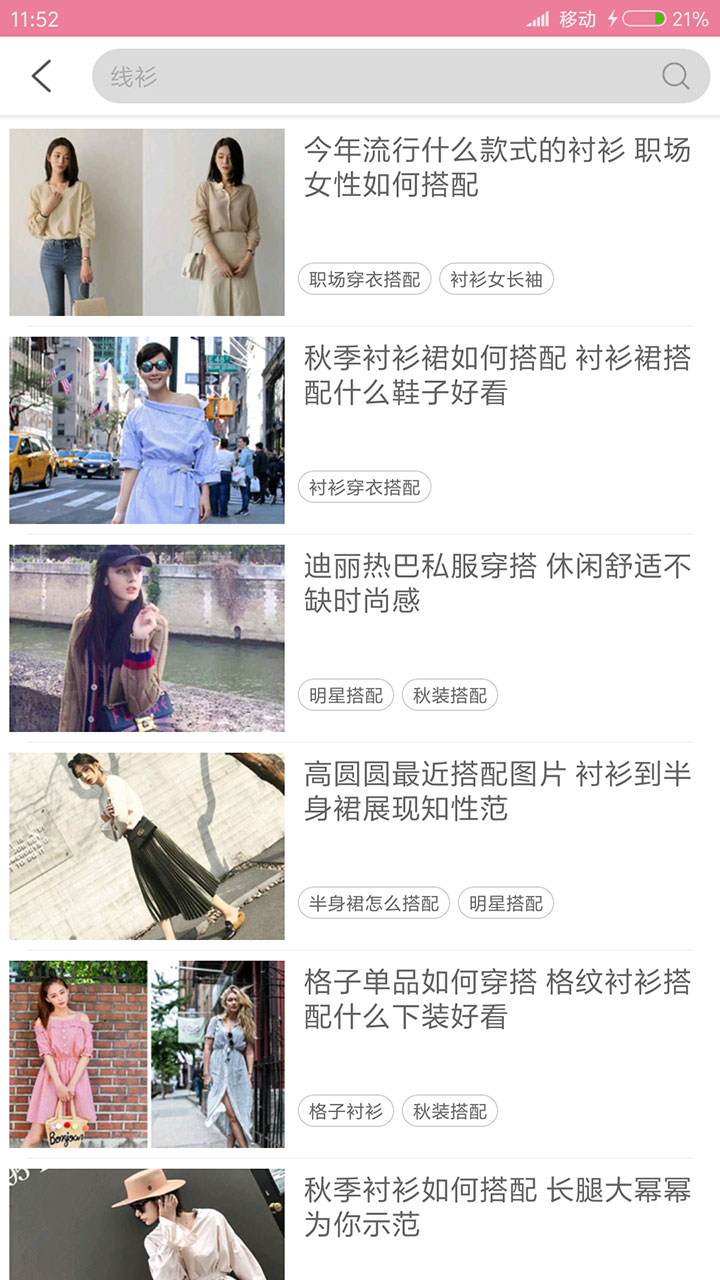Select 秋装搭配 tag under 迪丽热巴 article
The height and width of the screenshot is (1280, 720).
tap(450, 696)
